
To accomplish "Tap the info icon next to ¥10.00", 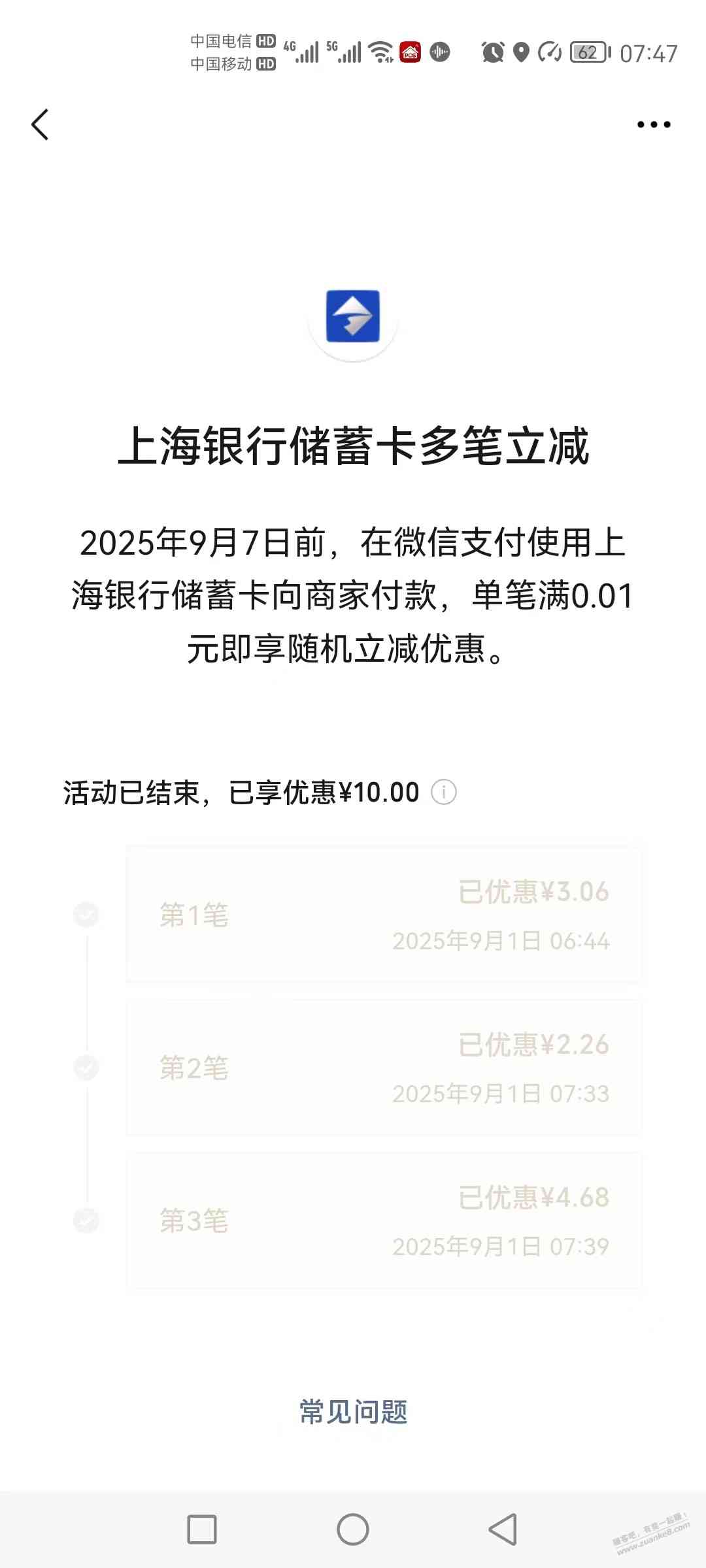I will point(444,792).
